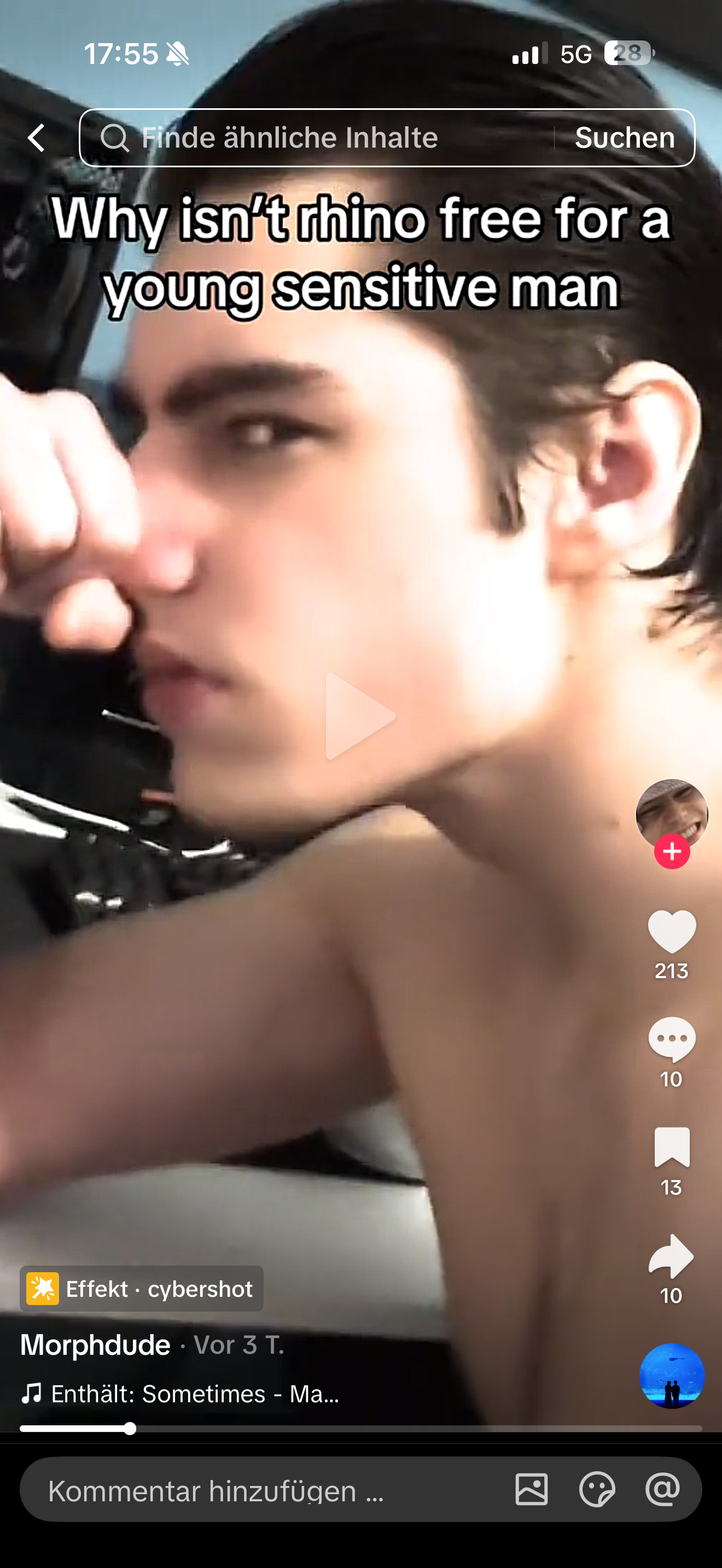
Task: Open the cybershot effect chip
Action: tap(141, 1289)
